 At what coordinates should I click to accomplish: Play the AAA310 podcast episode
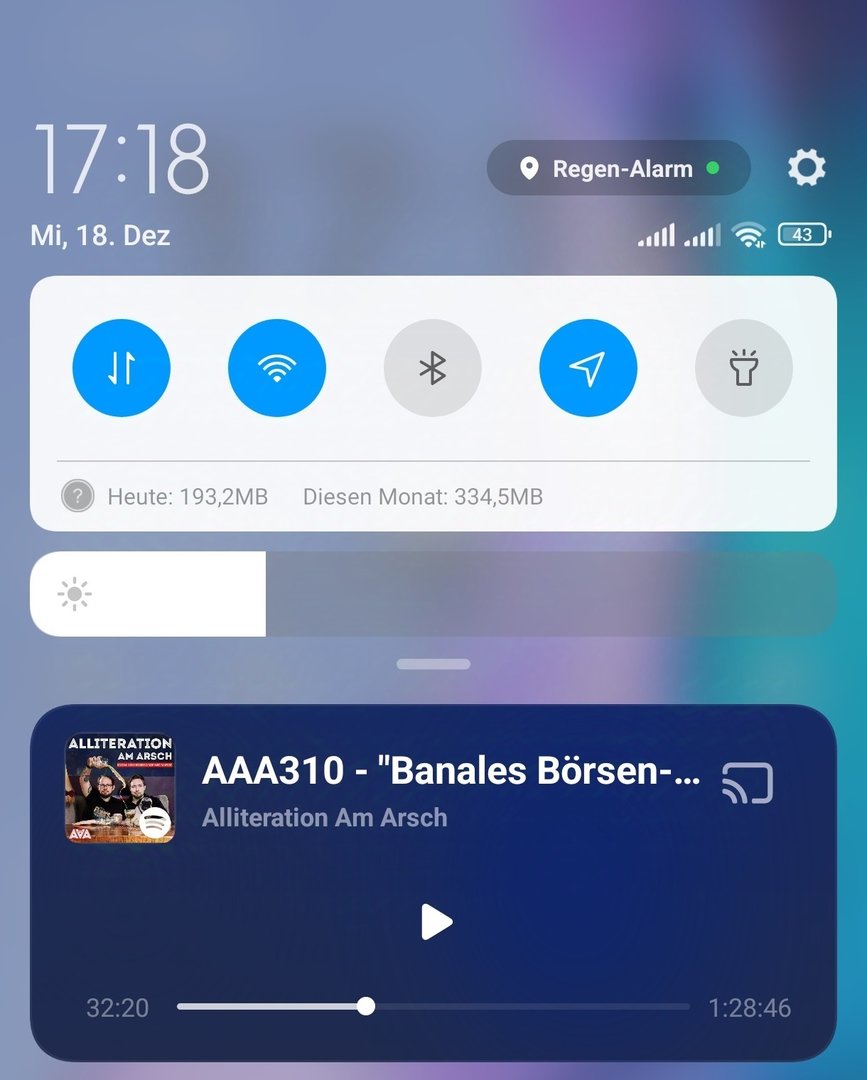[436, 922]
